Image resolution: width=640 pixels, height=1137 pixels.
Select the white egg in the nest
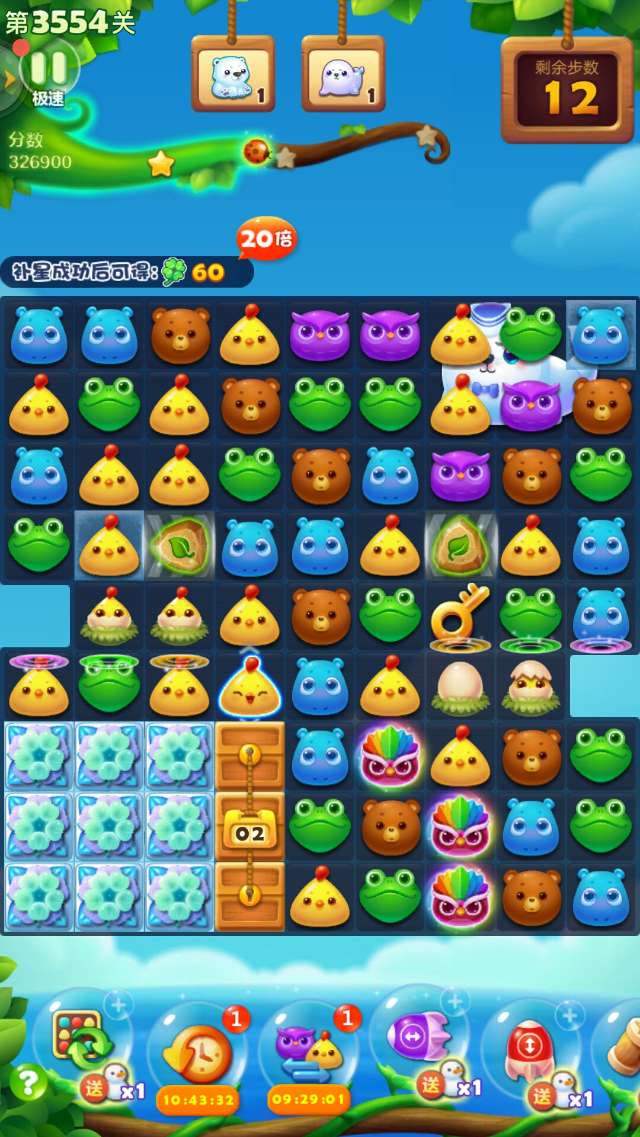click(x=459, y=685)
